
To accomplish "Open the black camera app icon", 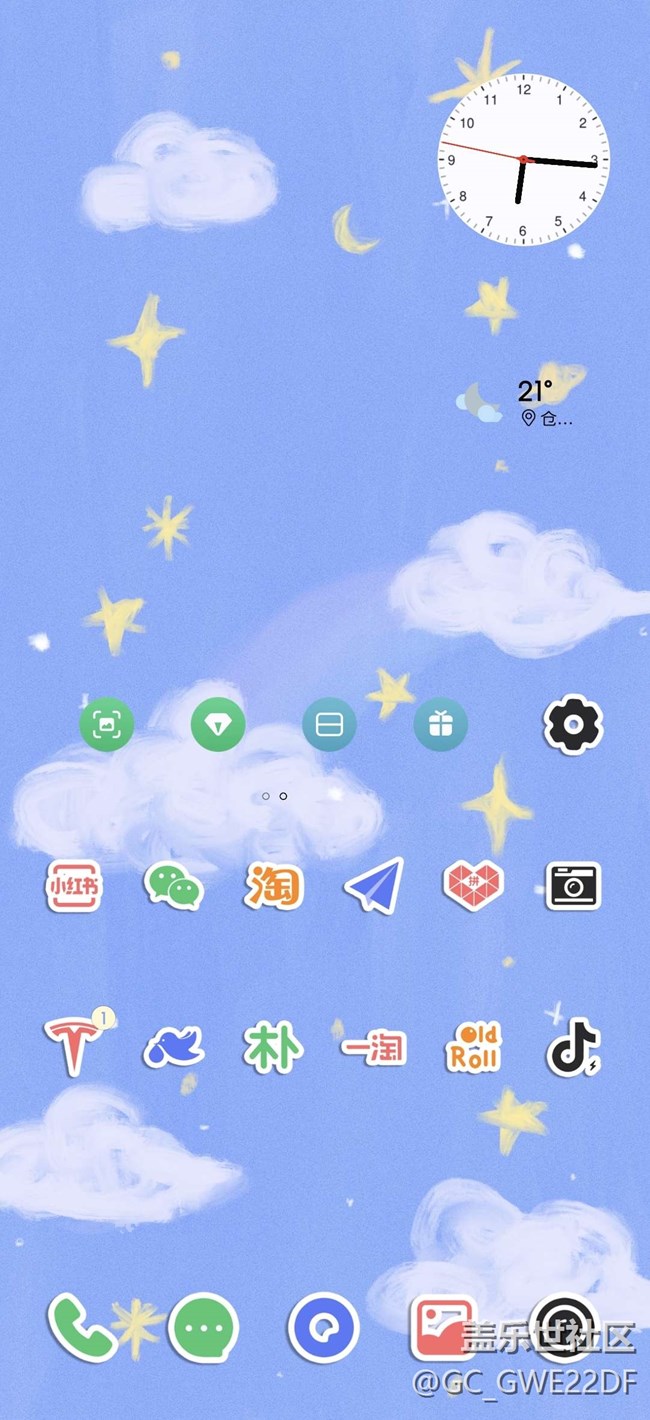I will (573, 886).
